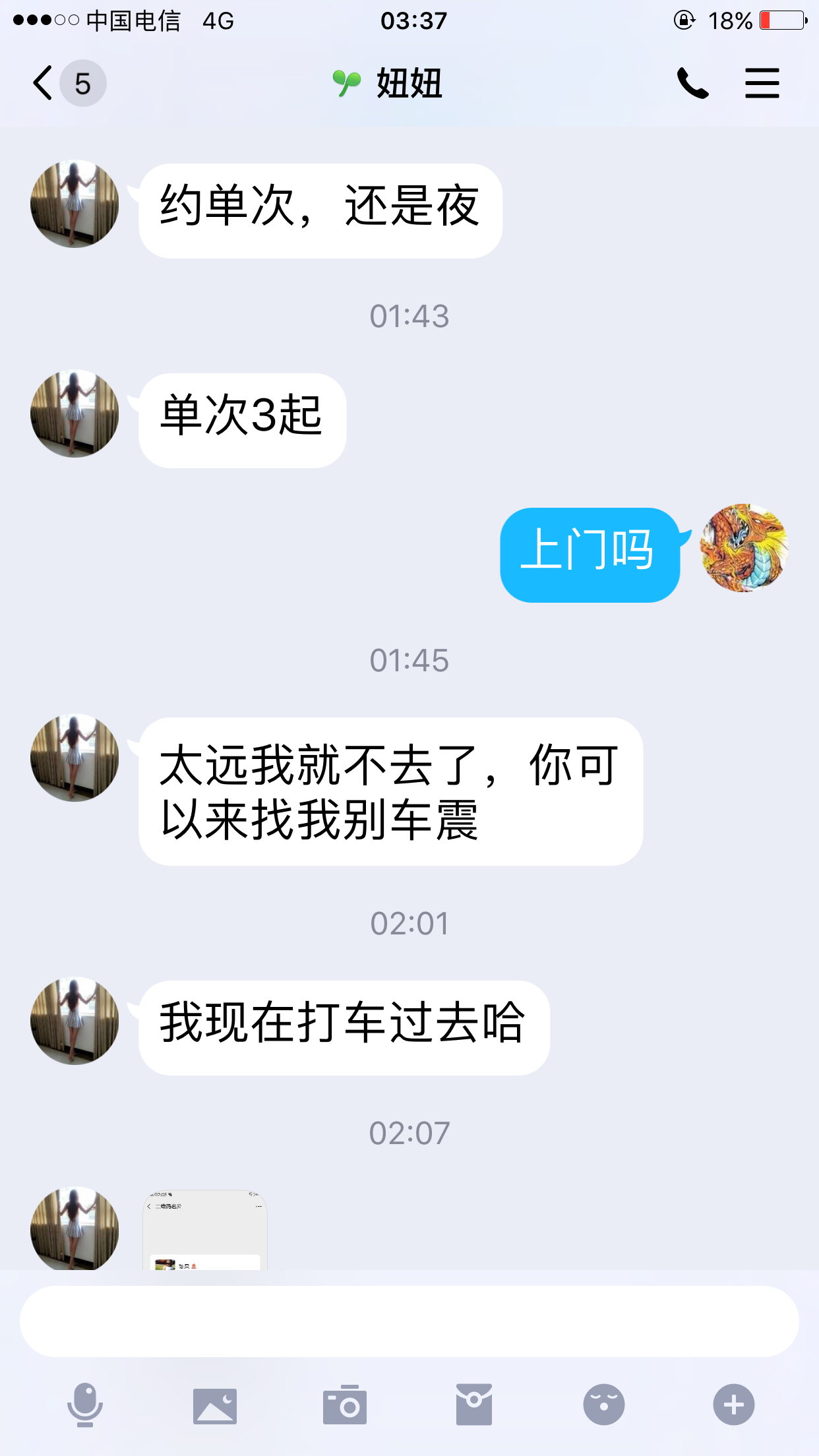Start a call with the phone icon

[692, 82]
